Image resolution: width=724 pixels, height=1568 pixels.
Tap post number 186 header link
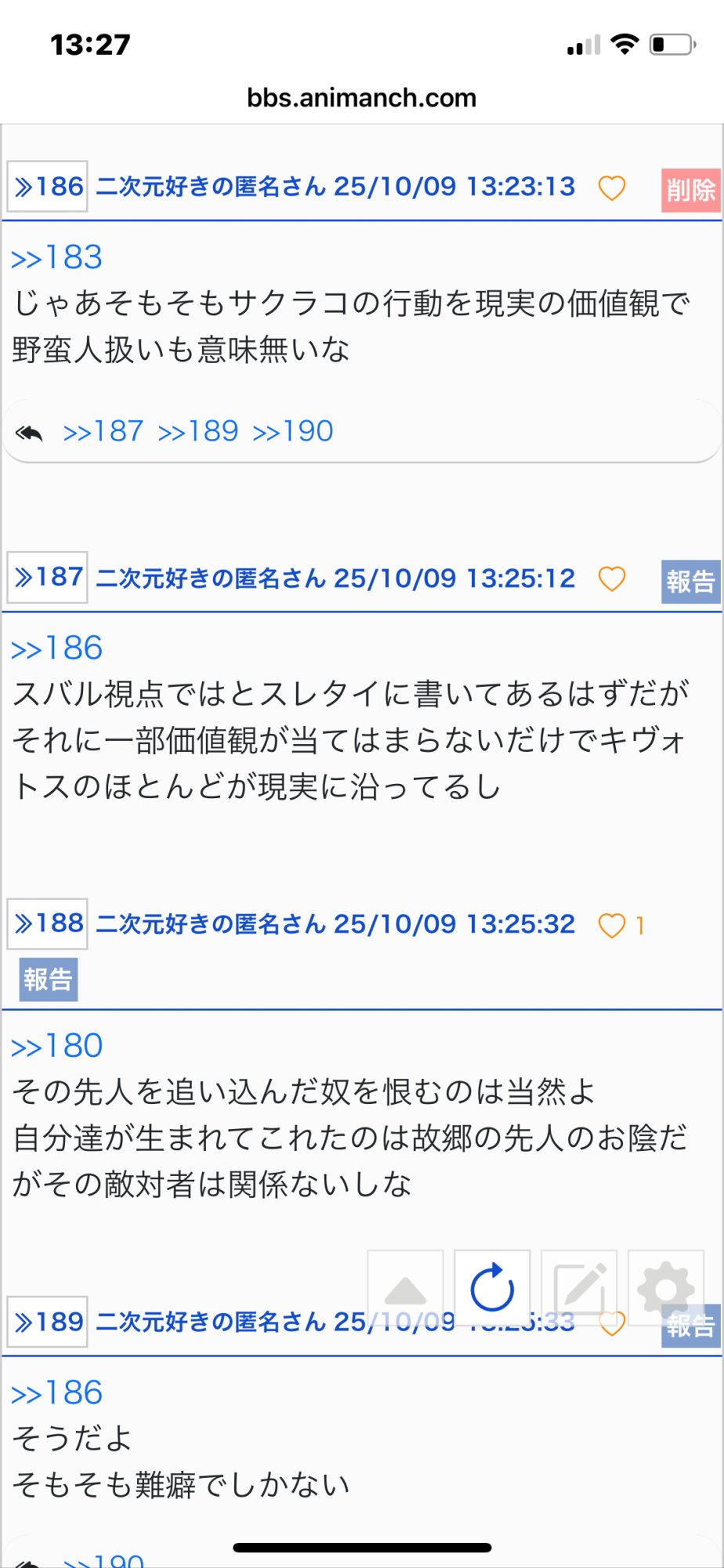[x=48, y=187]
